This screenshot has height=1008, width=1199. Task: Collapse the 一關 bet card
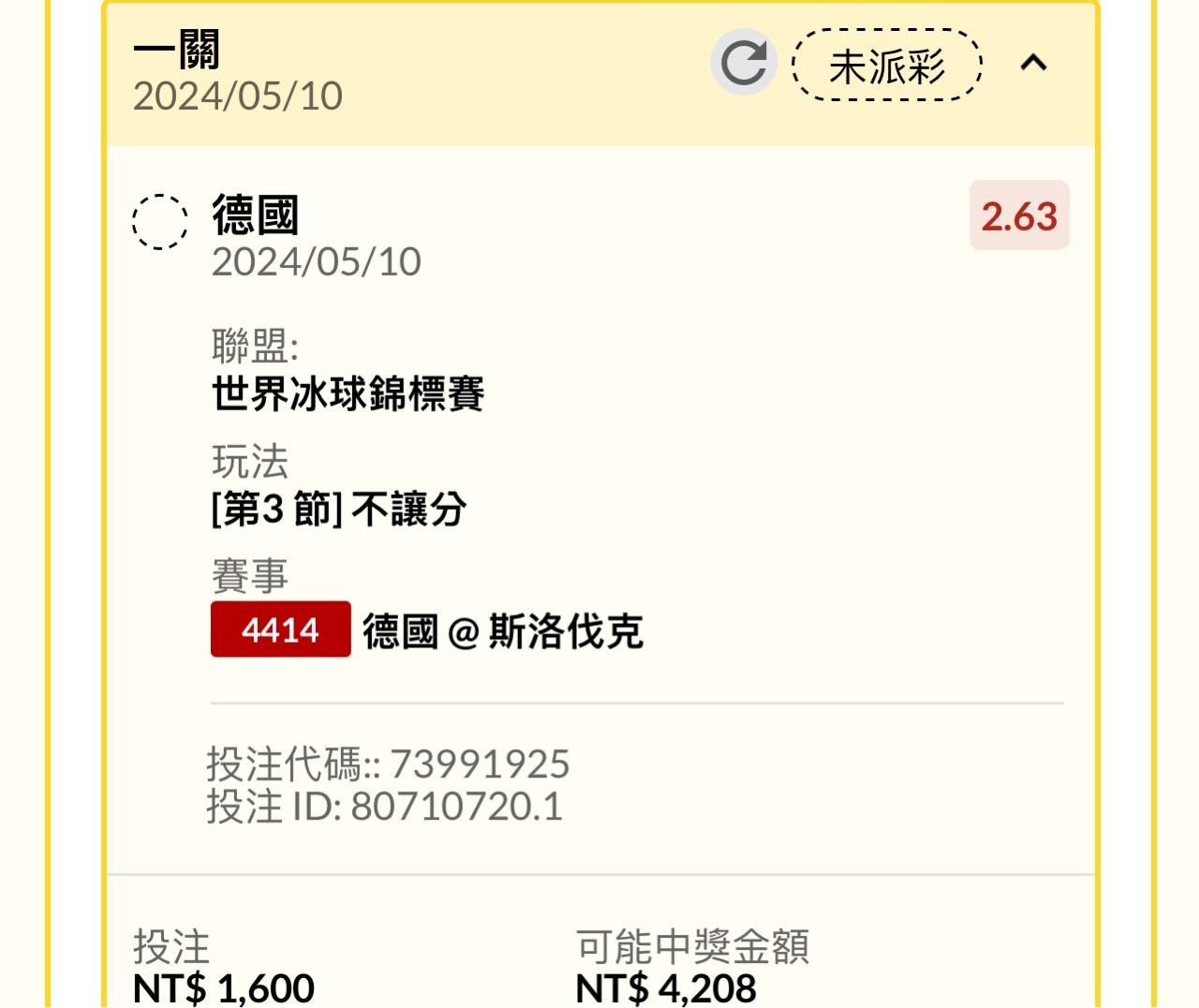pyautogui.click(x=1033, y=64)
